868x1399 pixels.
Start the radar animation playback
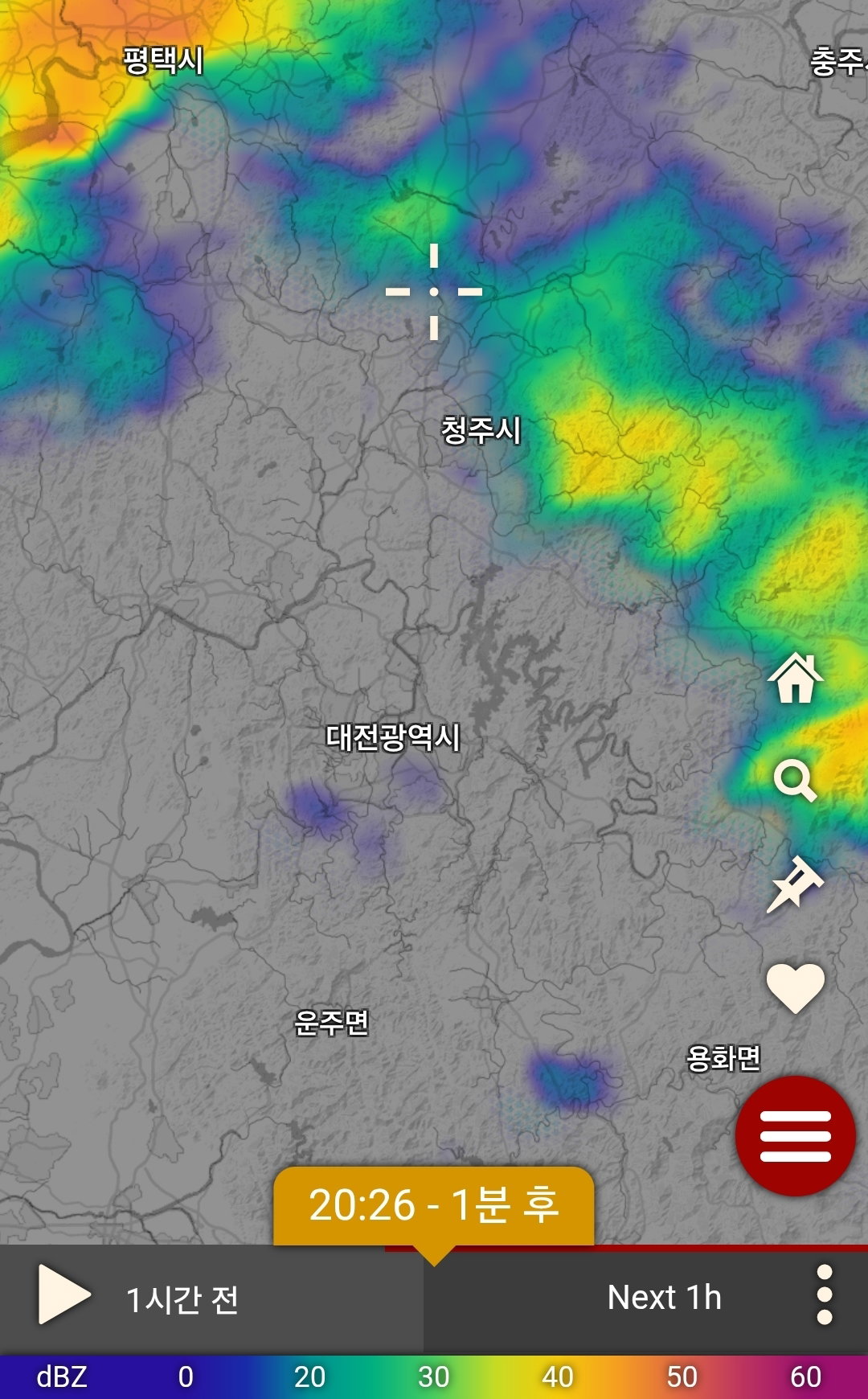[64, 1294]
